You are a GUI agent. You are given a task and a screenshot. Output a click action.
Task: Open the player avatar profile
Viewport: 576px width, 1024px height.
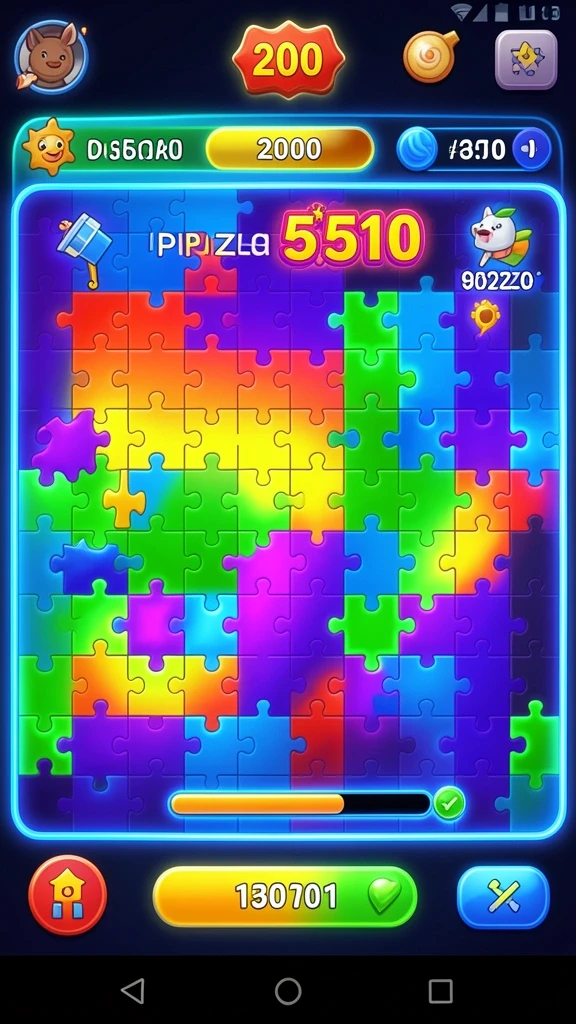pyautogui.click(x=51, y=57)
